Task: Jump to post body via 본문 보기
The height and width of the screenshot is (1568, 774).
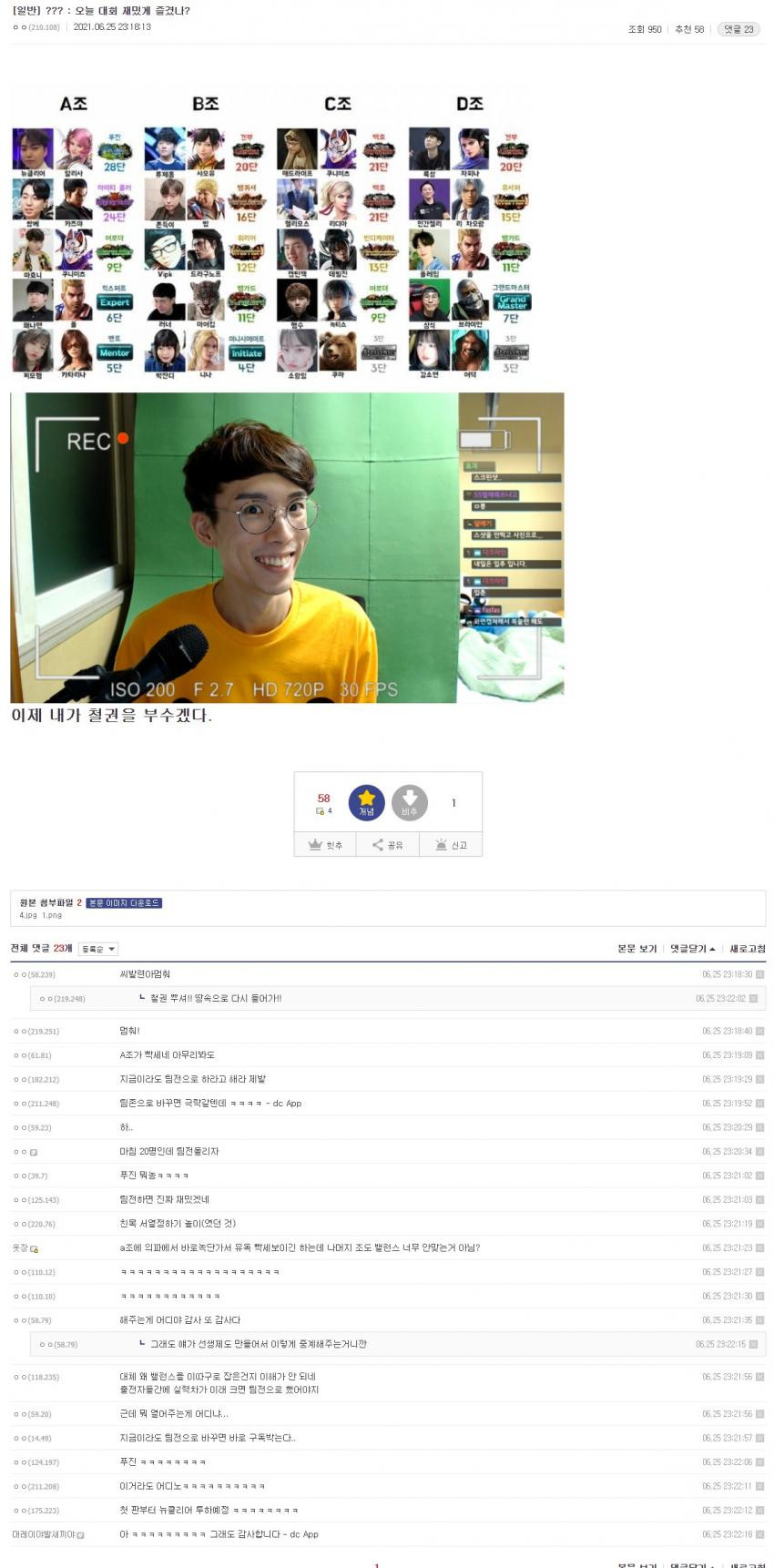Action: (637, 949)
